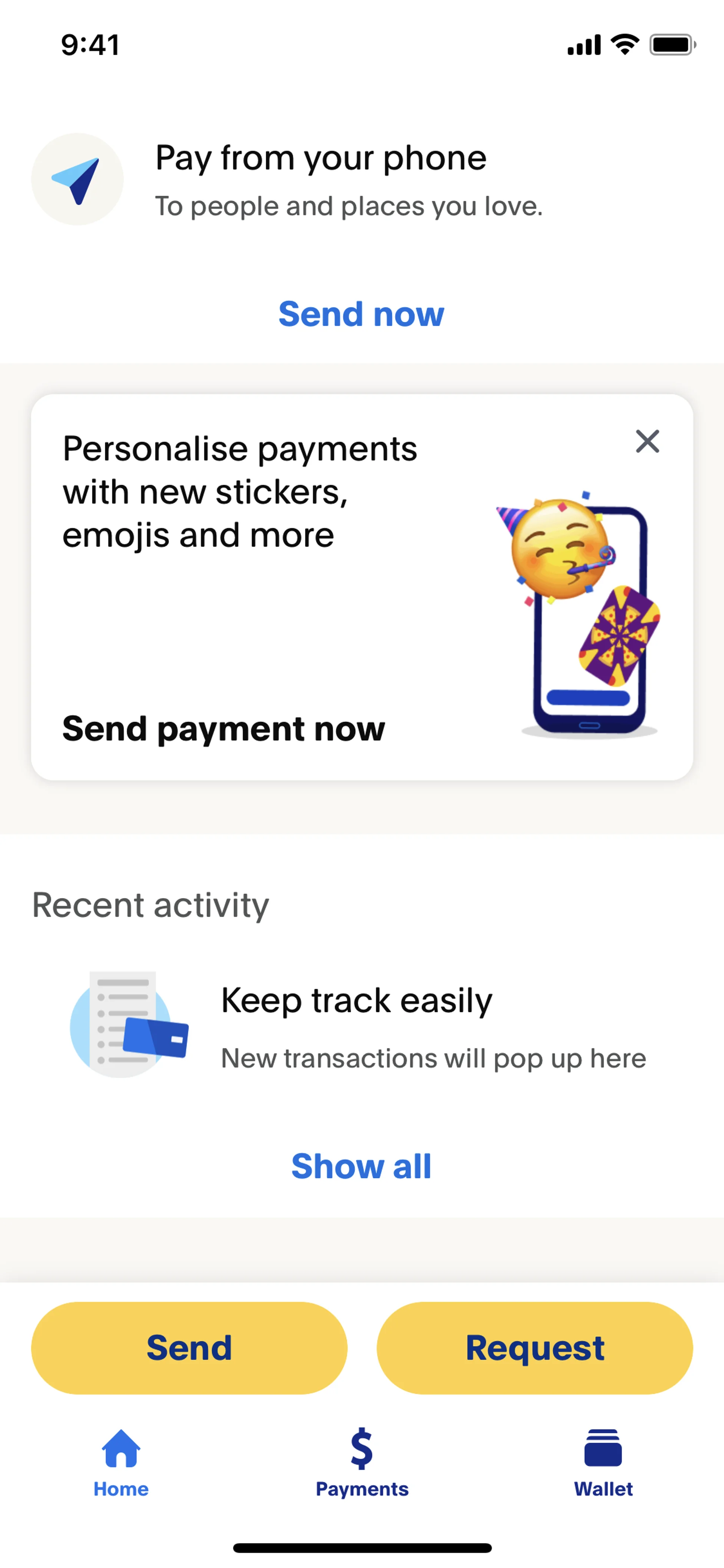The width and height of the screenshot is (724, 1568).
Task: Tap the Send now link
Action: pos(361,314)
